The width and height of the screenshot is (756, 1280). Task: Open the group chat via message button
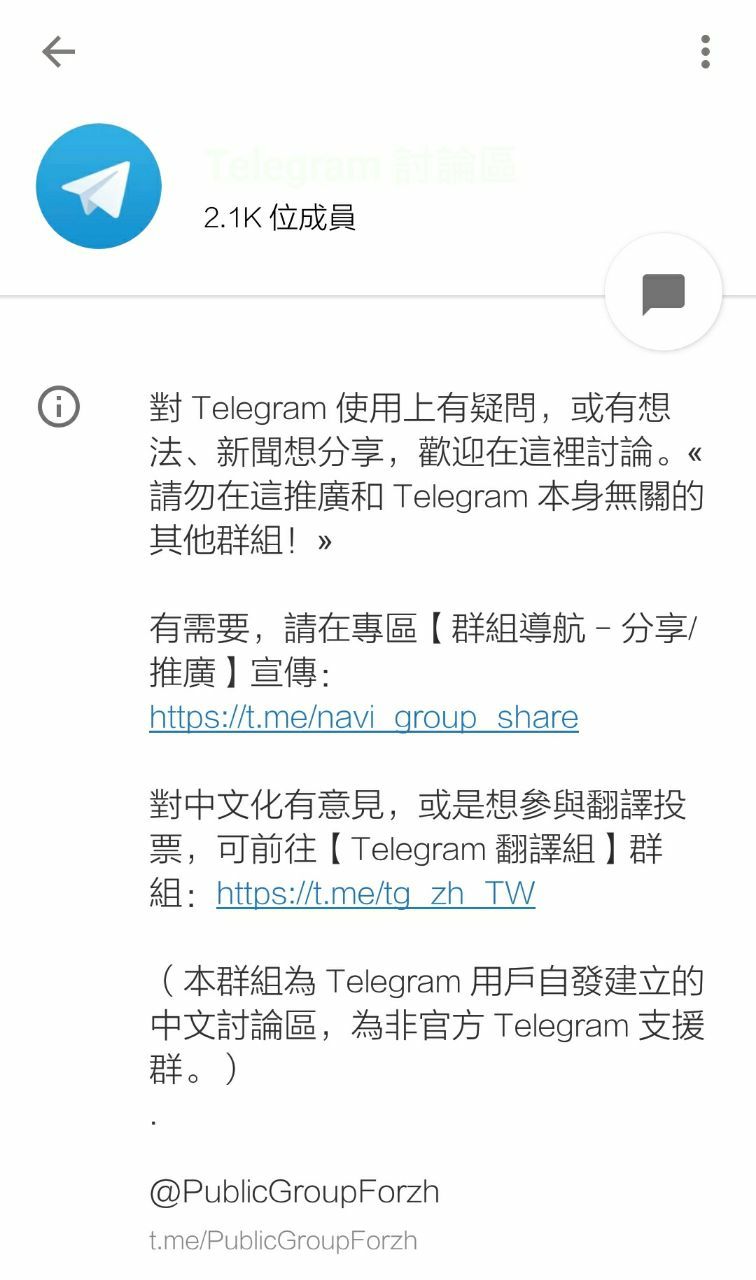pos(663,294)
